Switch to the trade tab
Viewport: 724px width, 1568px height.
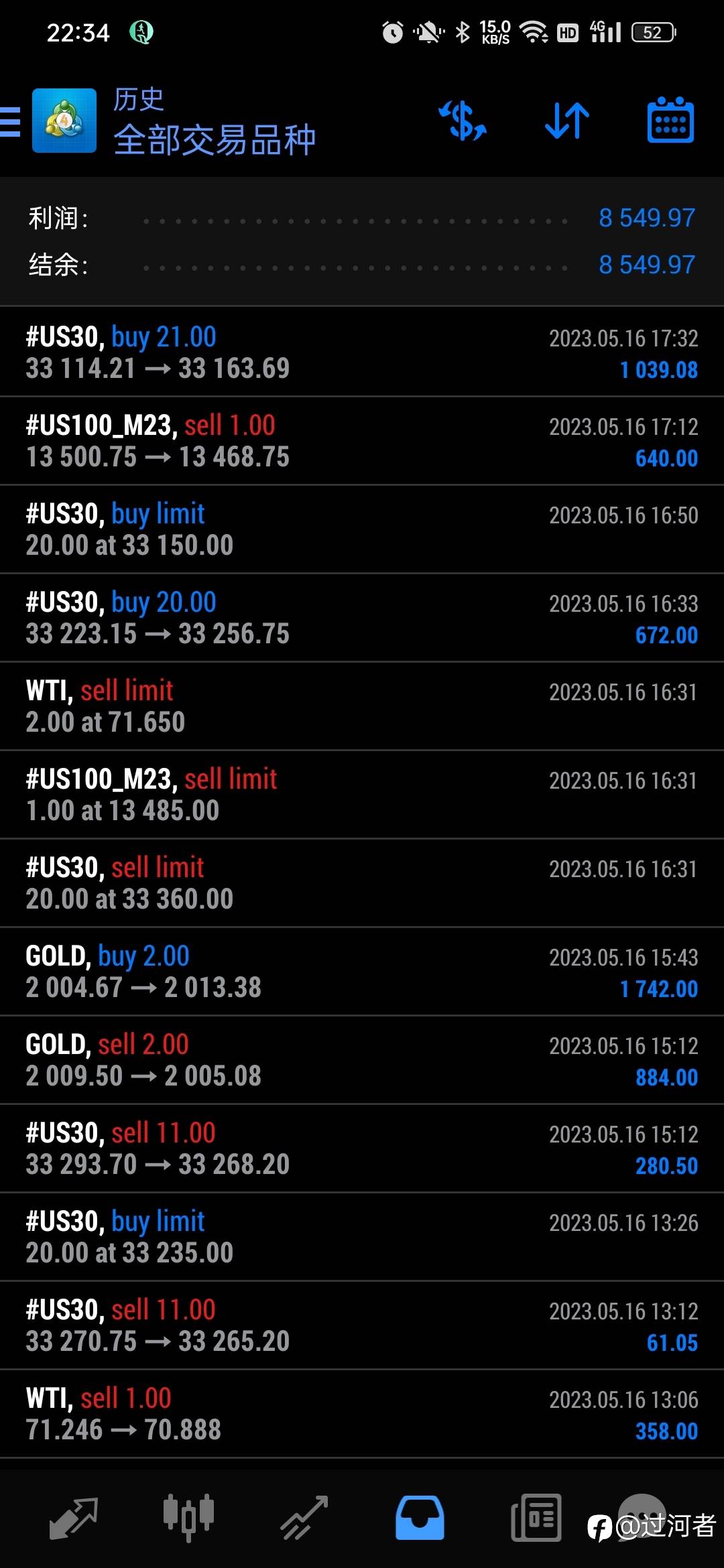[304, 1518]
